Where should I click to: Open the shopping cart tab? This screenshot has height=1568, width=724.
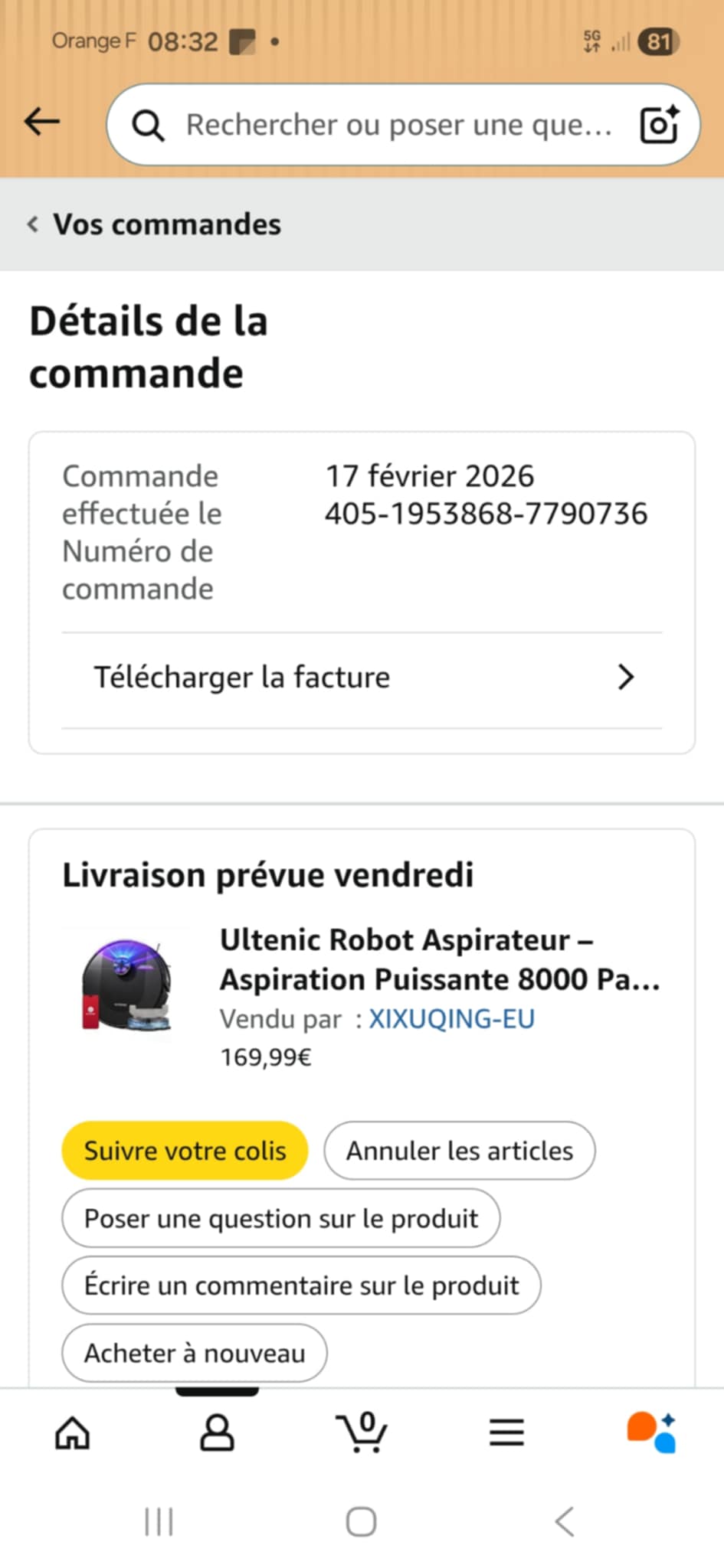(362, 1432)
